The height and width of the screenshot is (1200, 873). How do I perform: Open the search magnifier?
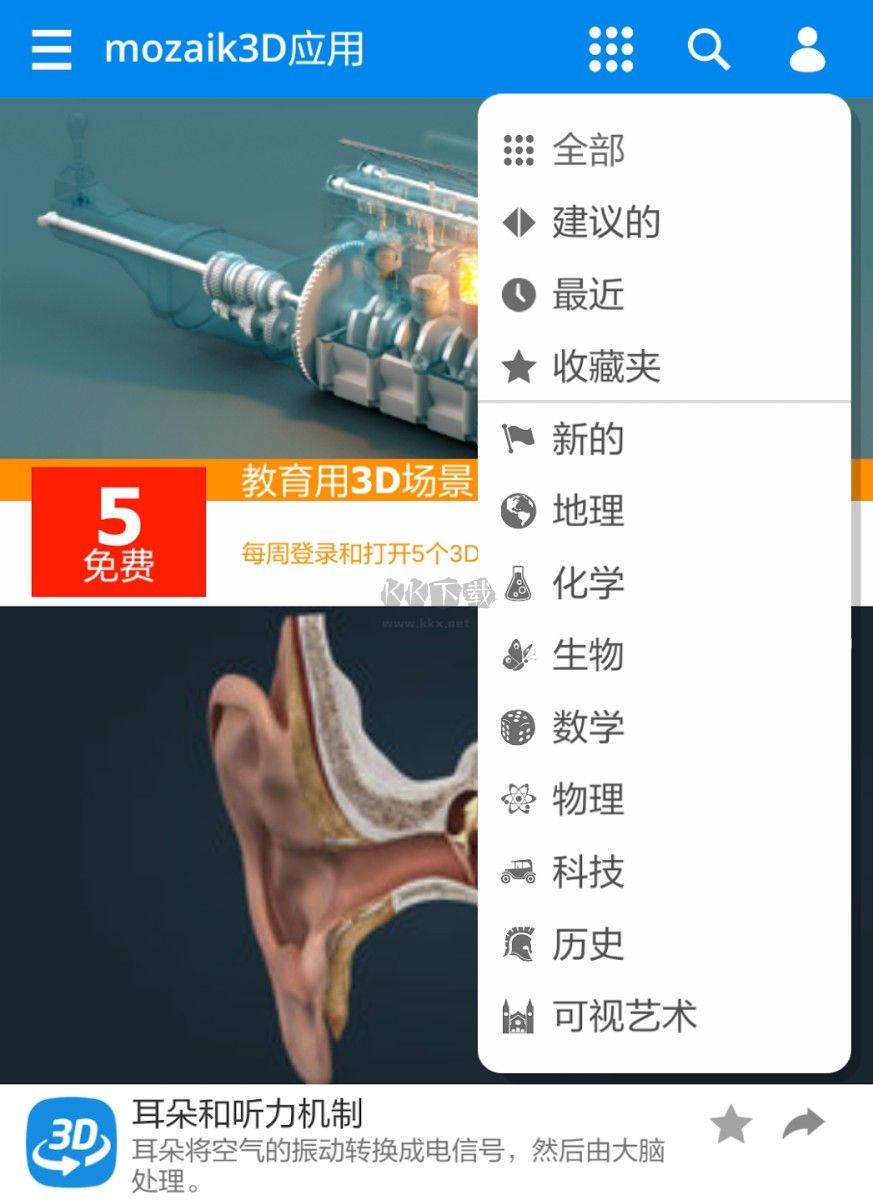709,49
